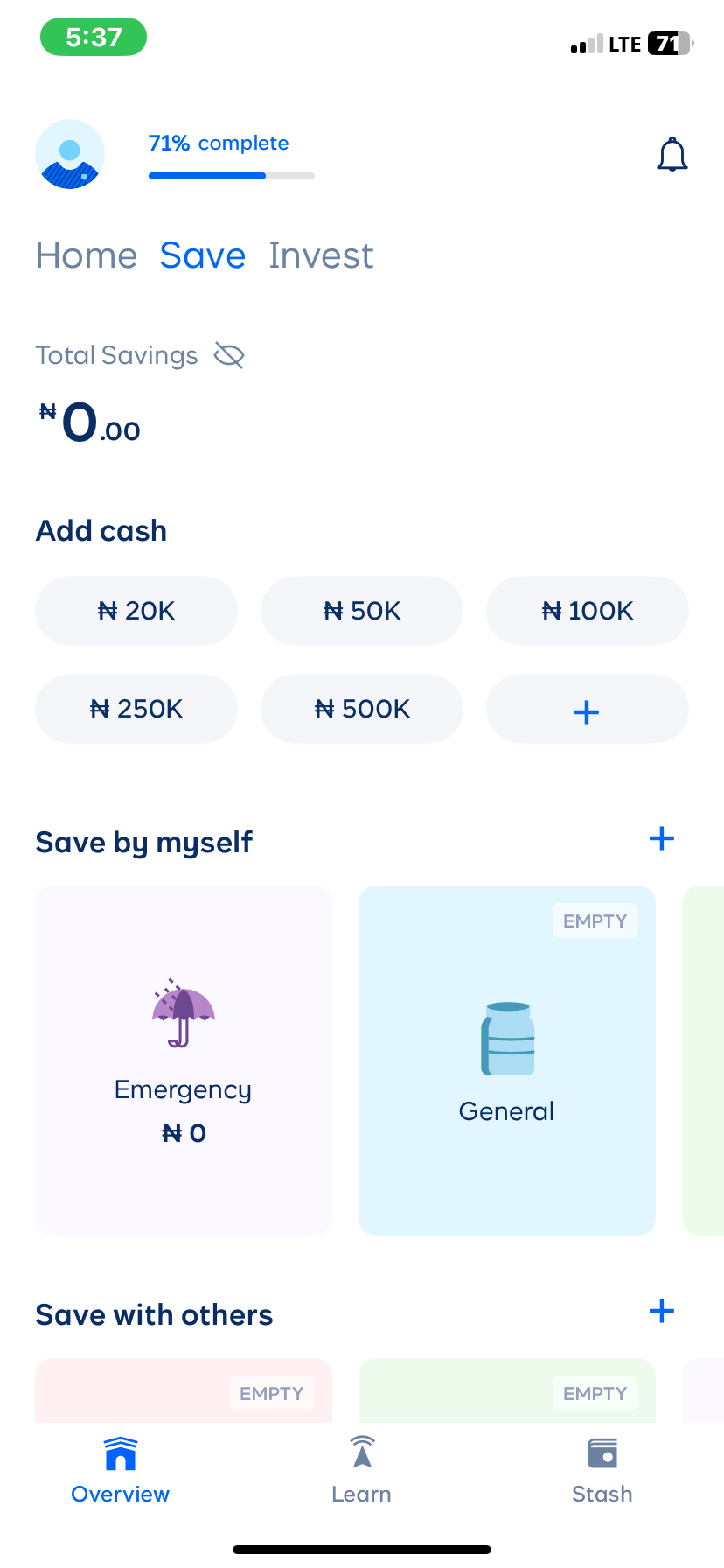Viewport: 724px width, 1568px height.
Task: Tap the umbrella icon on Emergency plan
Action: tap(182, 1013)
